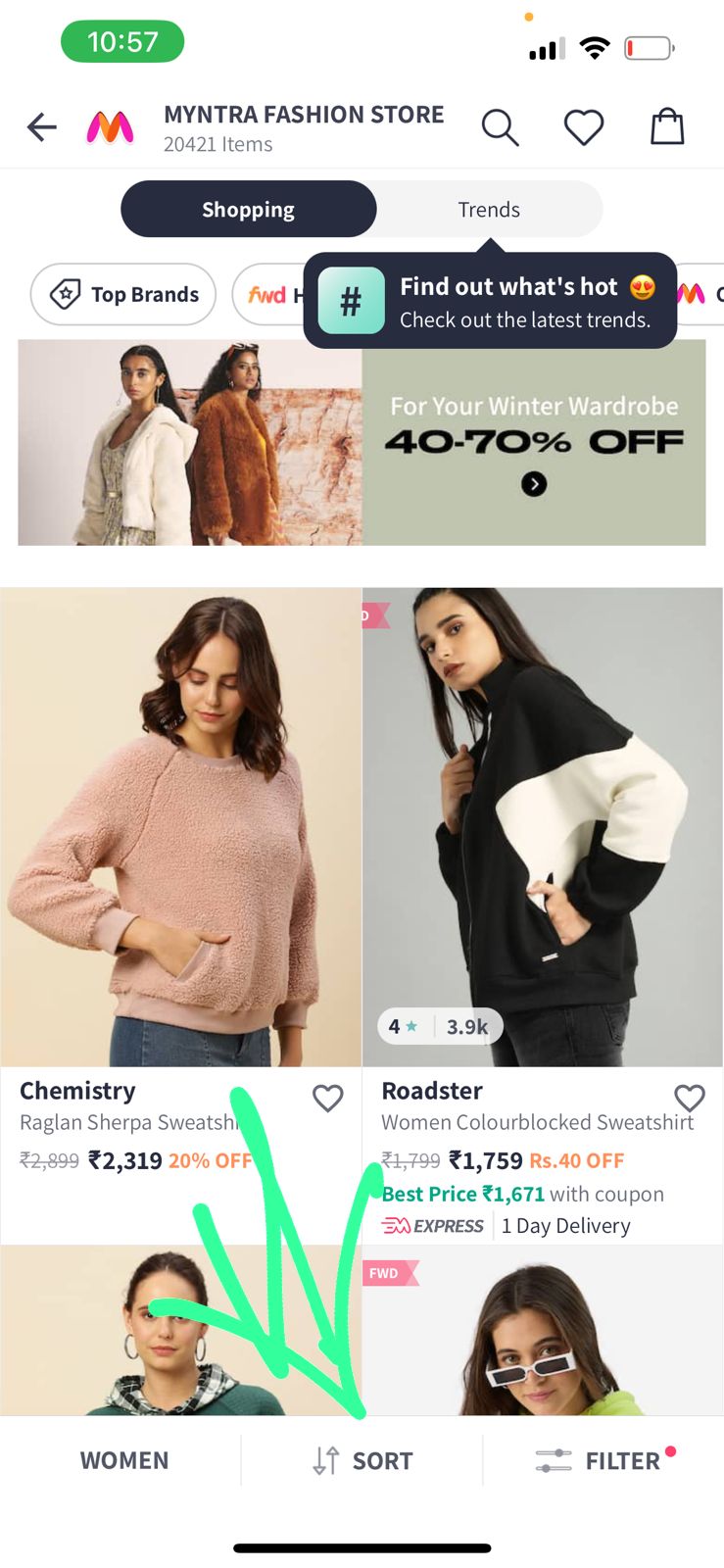Go back using the arrow icon

(41, 127)
